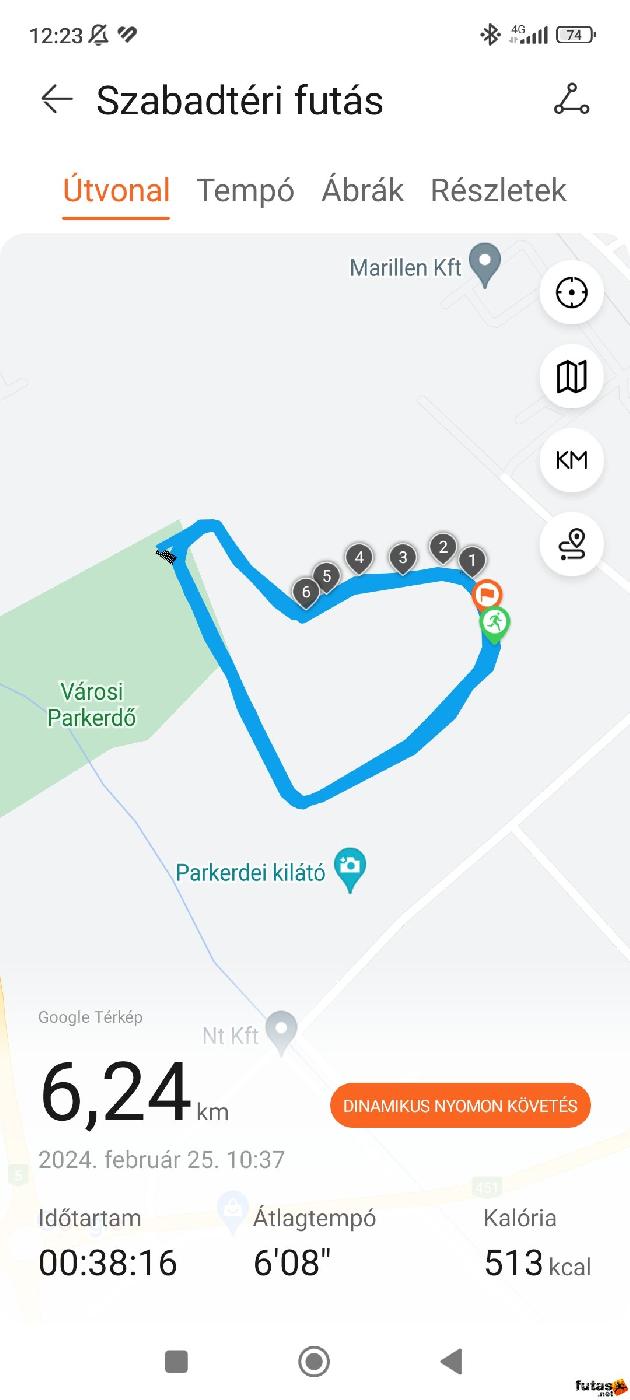The height and width of the screenshot is (1400, 630).
Task: Tap the Marillen Kft map pin
Action: [486, 265]
